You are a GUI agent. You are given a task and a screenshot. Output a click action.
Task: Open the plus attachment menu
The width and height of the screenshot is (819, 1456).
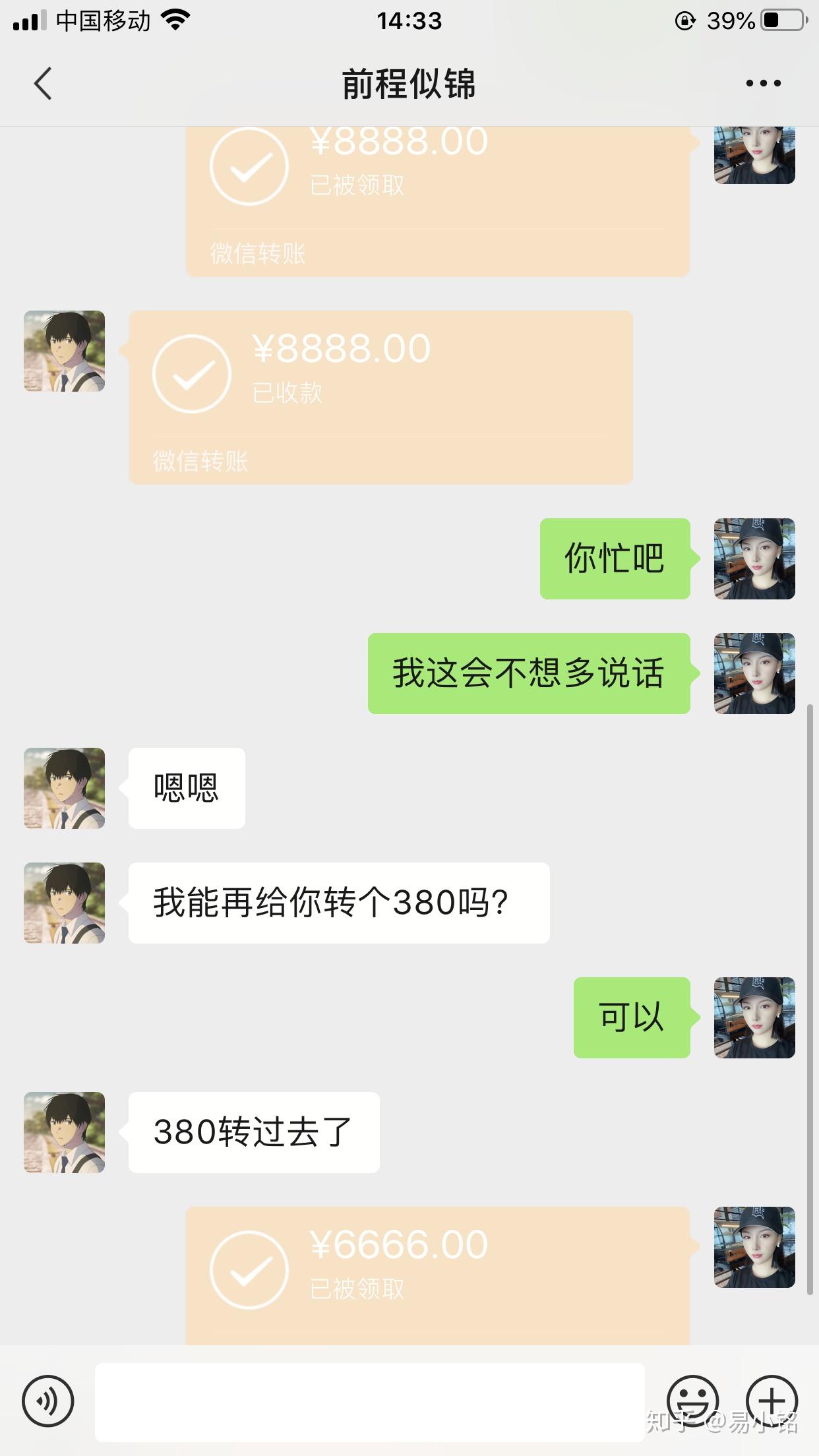[x=772, y=1400]
